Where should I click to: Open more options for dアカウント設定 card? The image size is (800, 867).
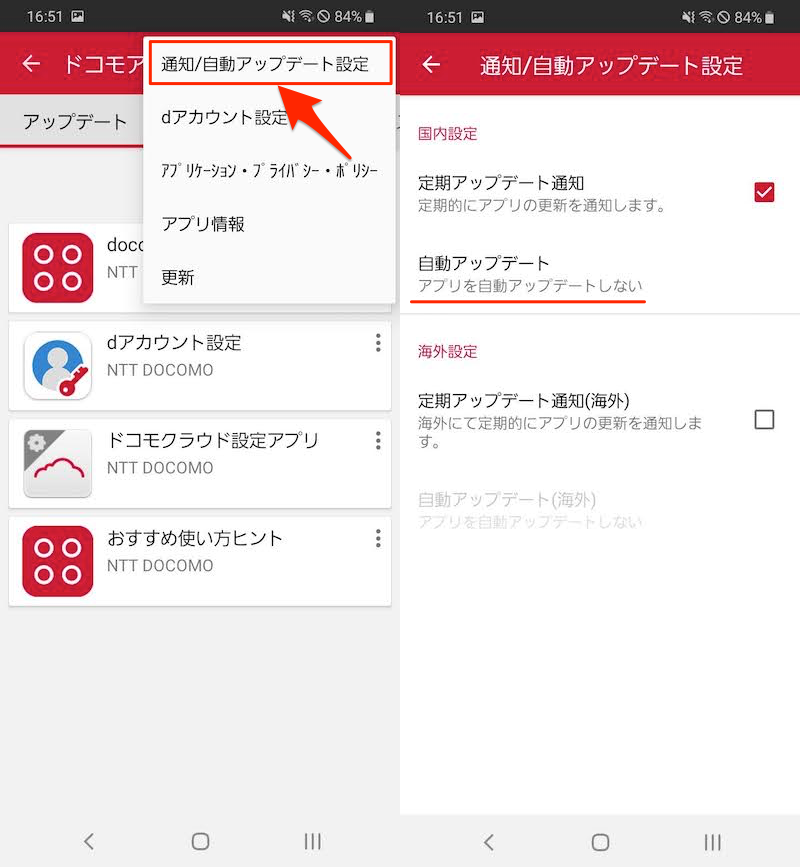tap(378, 343)
